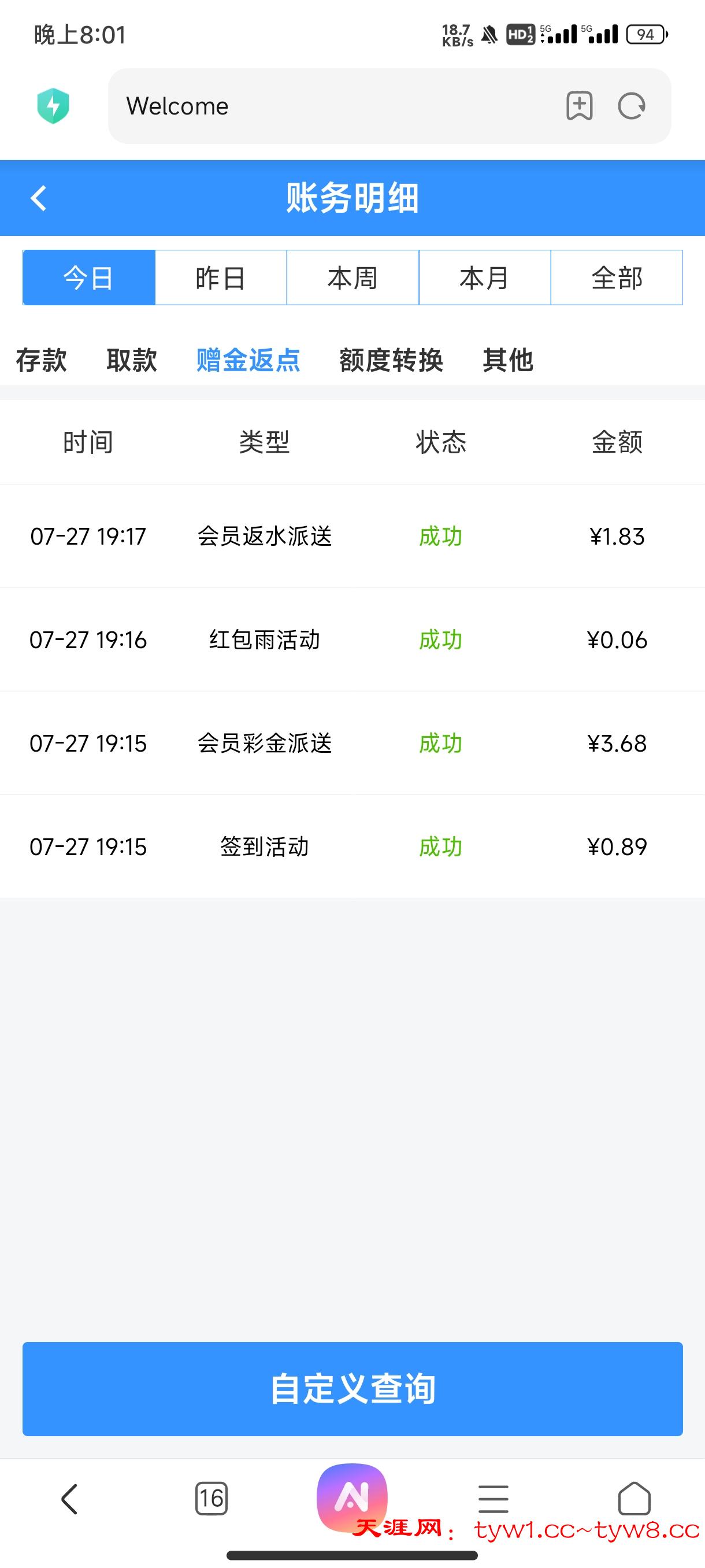Tap the Welcome address bar field
The image size is (705, 1568).
click(x=304, y=106)
